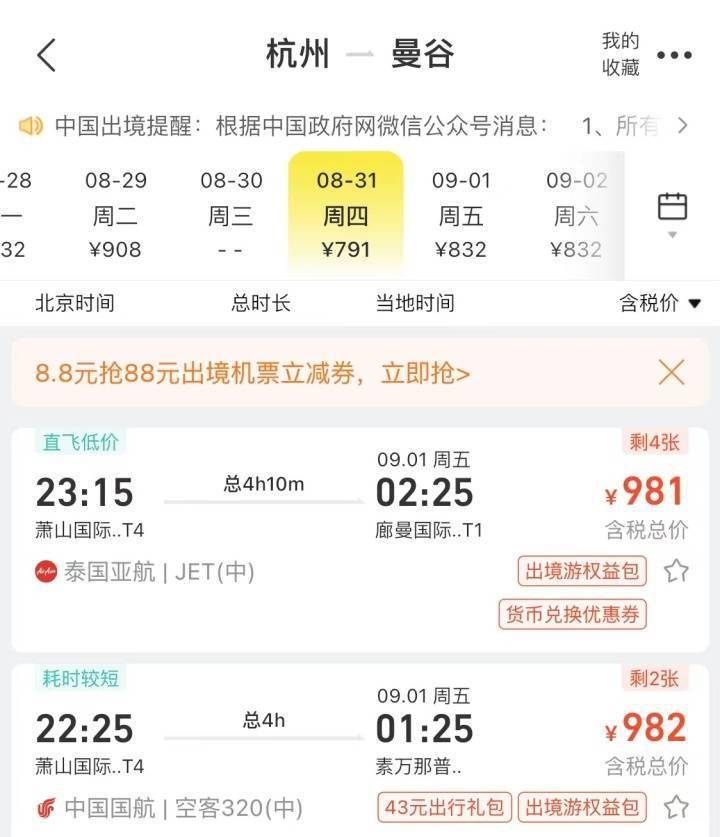Select date 08-29 周二 ¥908
This screenshot has width=720, height=837.
tap(115, 215)
